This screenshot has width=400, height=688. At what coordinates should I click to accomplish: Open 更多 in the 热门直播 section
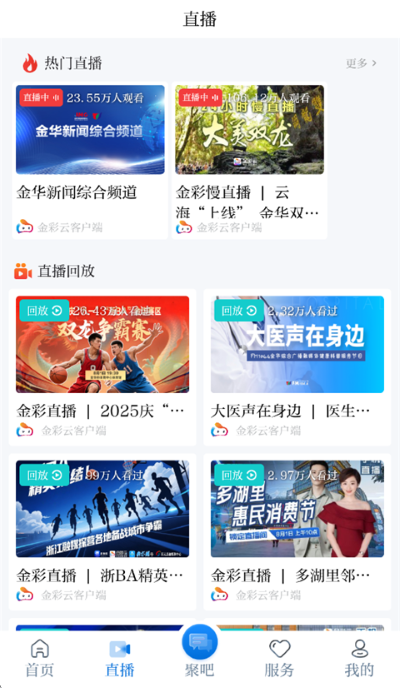361,64
